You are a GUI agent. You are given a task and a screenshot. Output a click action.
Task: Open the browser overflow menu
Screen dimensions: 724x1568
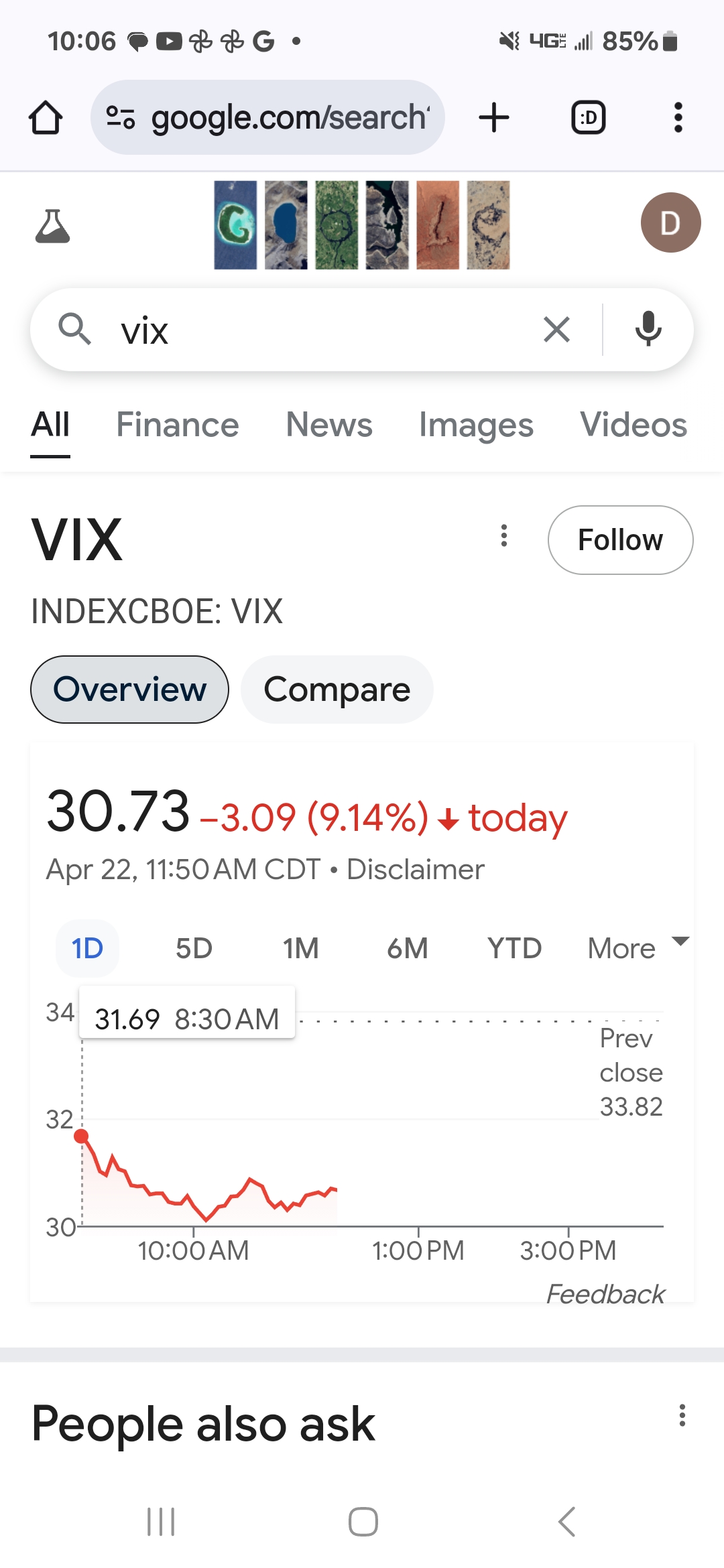[x=678, y=118]
